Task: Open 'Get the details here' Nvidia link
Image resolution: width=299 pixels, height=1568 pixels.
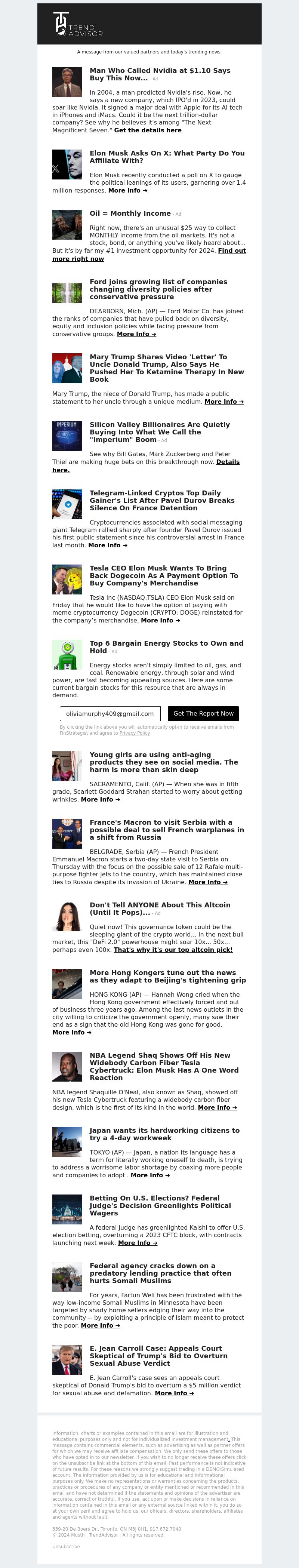Action: (147, 130)
